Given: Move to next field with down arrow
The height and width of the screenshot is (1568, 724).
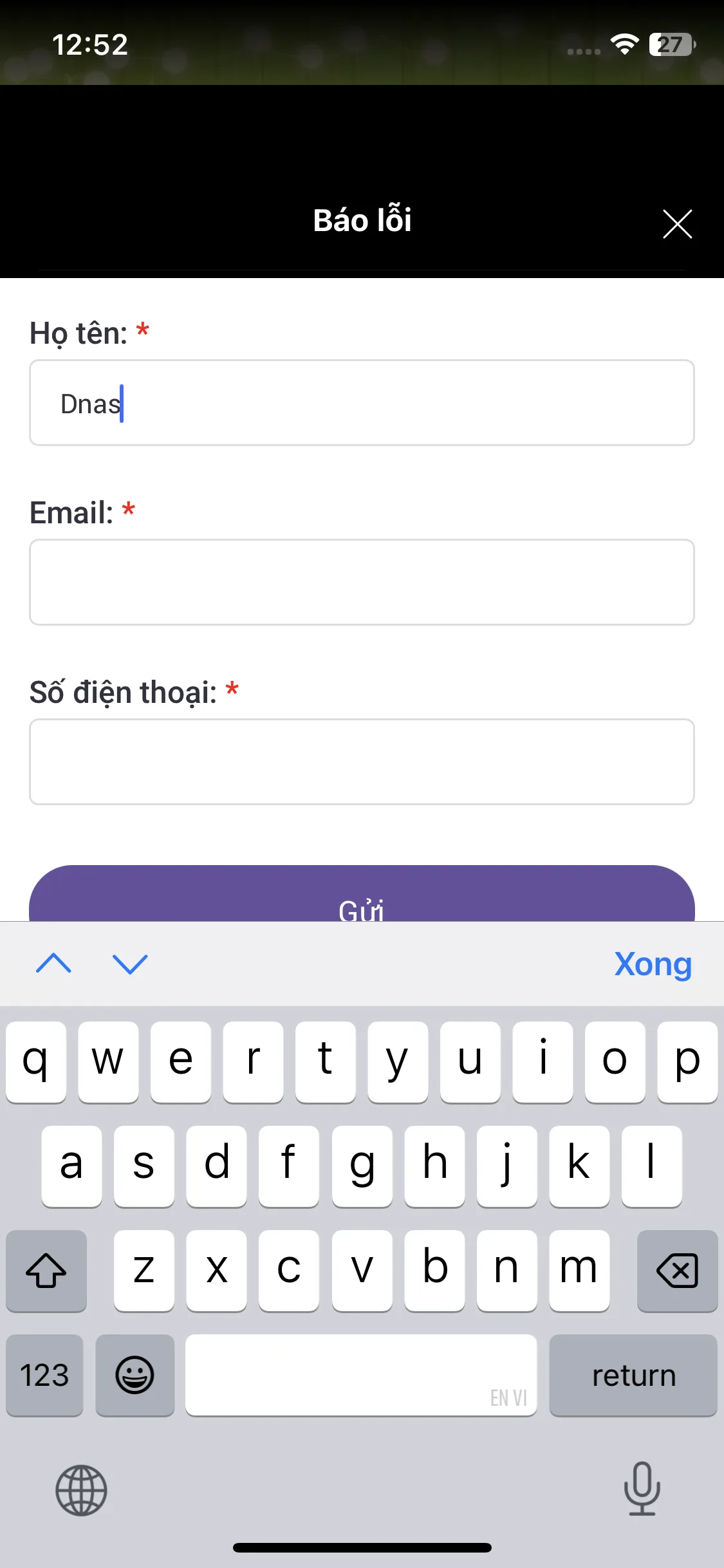Looking at the screenshot, I should [x=130, y=964].
